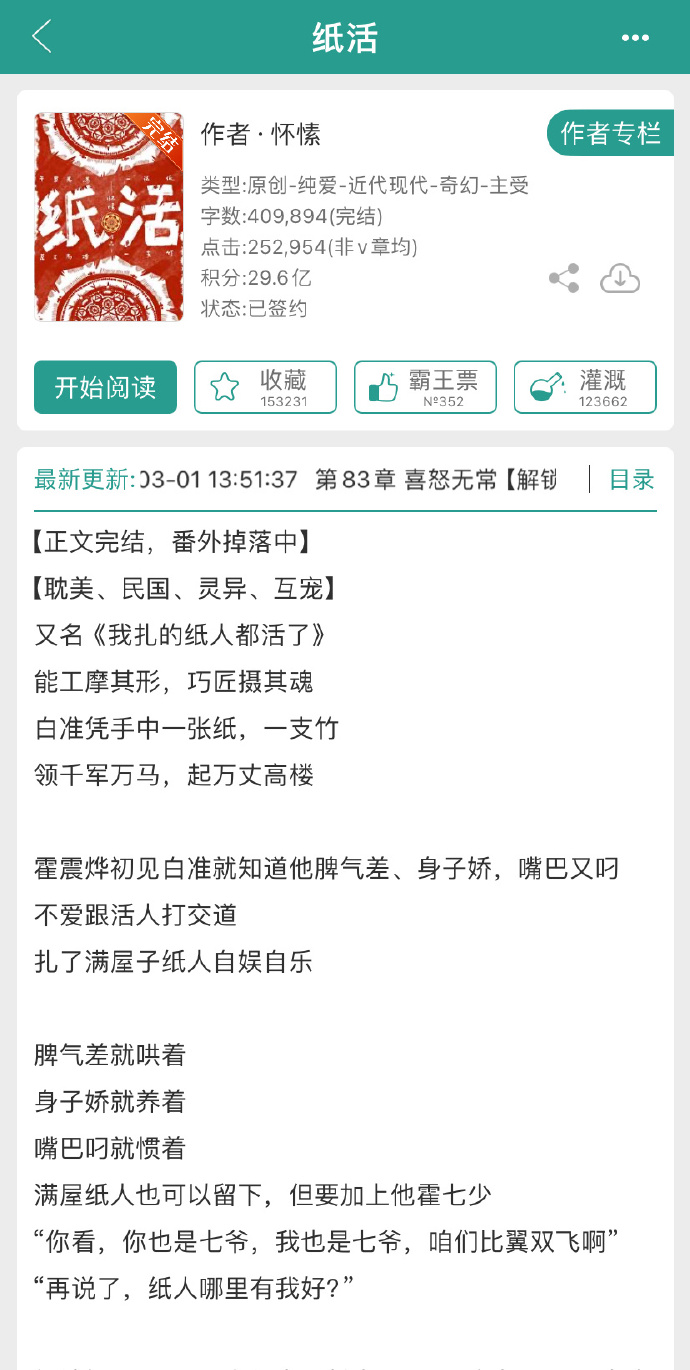Image resolution: width=690 pixels, height=1370 pixels.
Task: Tap 开始阅读 to start reading
Action: coord(105,387)
